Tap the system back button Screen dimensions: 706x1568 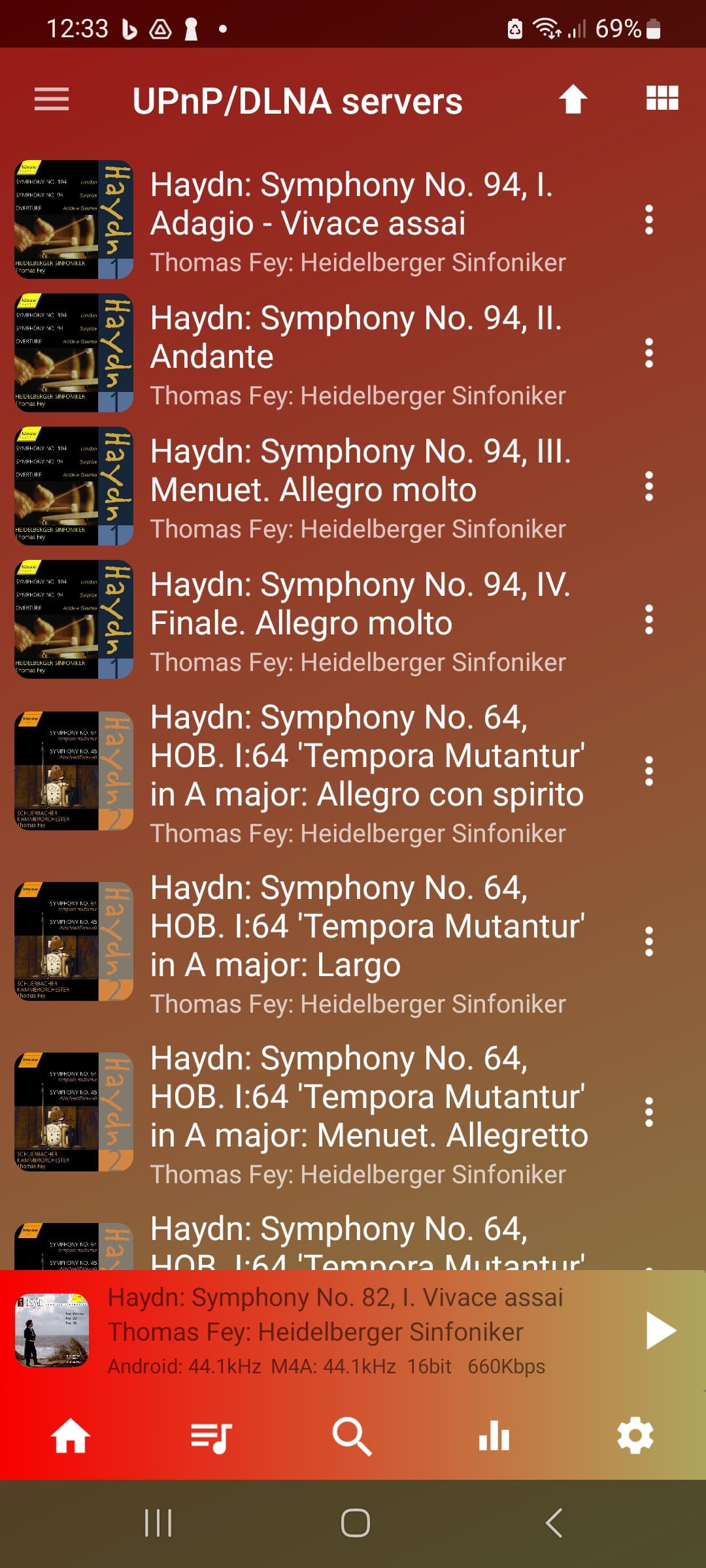click(x=554, y=1524)
